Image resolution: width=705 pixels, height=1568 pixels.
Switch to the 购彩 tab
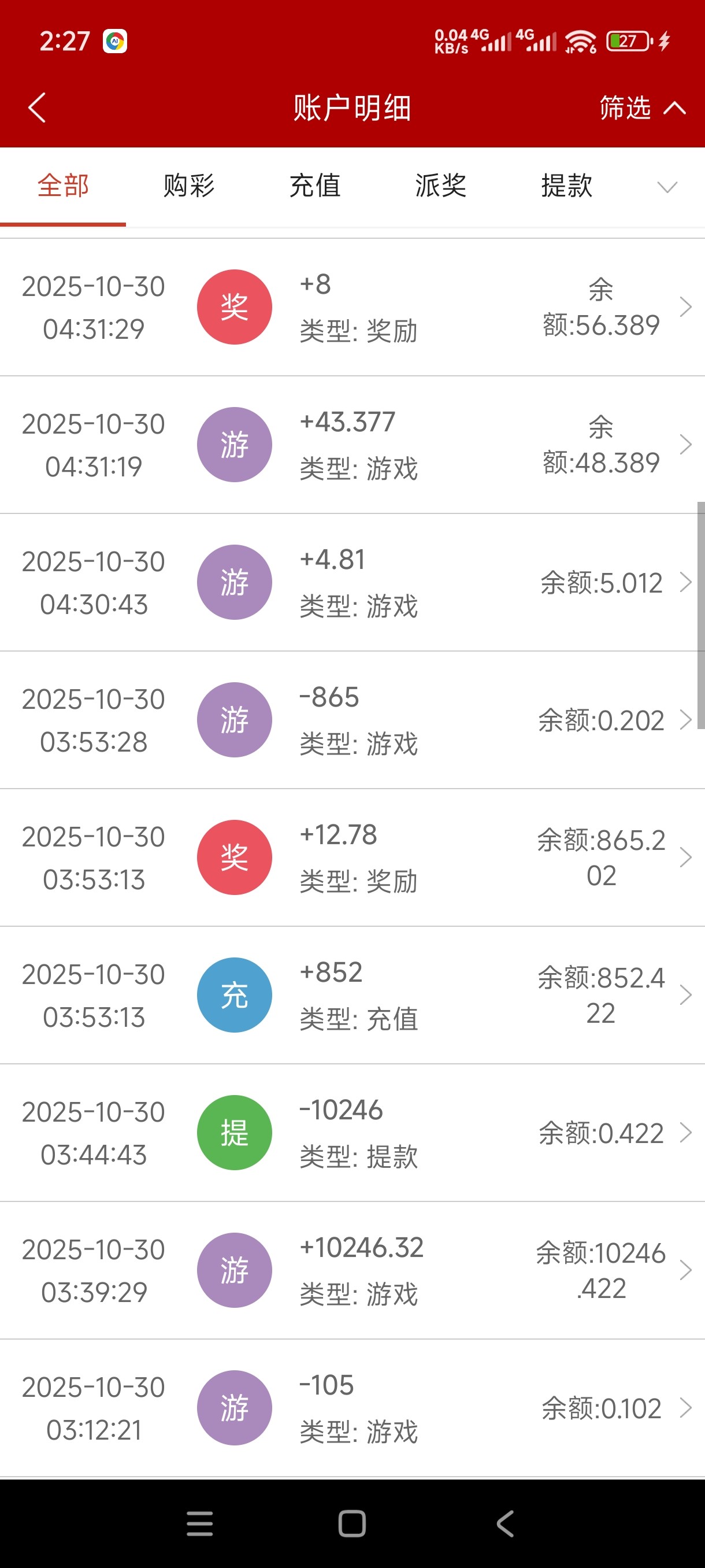click(189, 186)
